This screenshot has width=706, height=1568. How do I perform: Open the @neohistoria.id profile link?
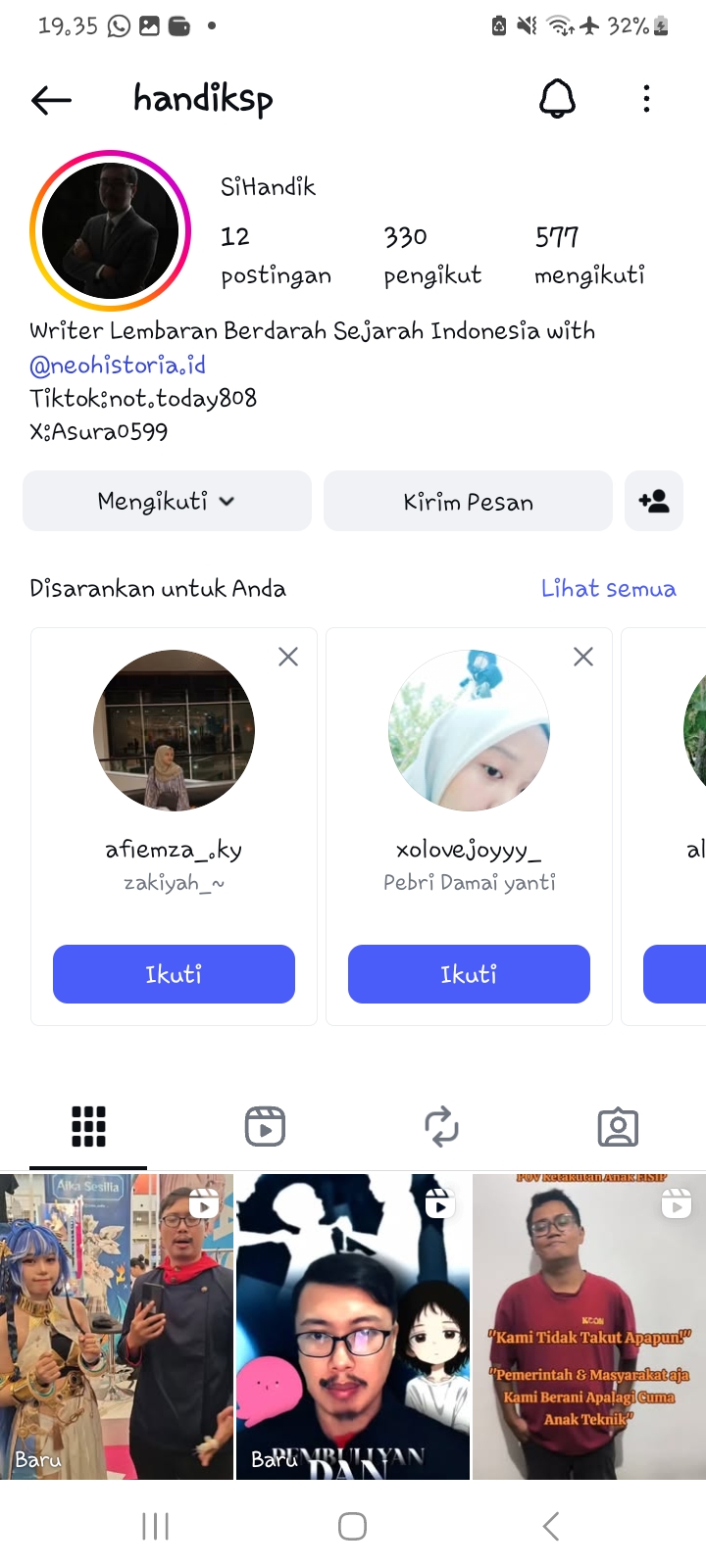118,366
